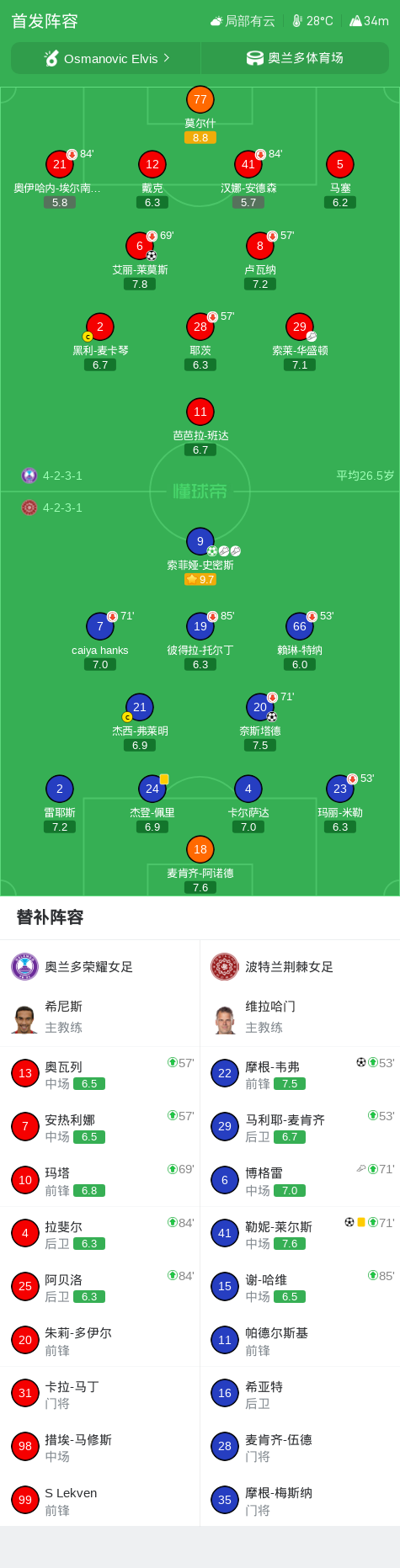Tap player 芭芭拉-班达 number 11
This screenshot has width=400, height=1568.
(200, 427)
